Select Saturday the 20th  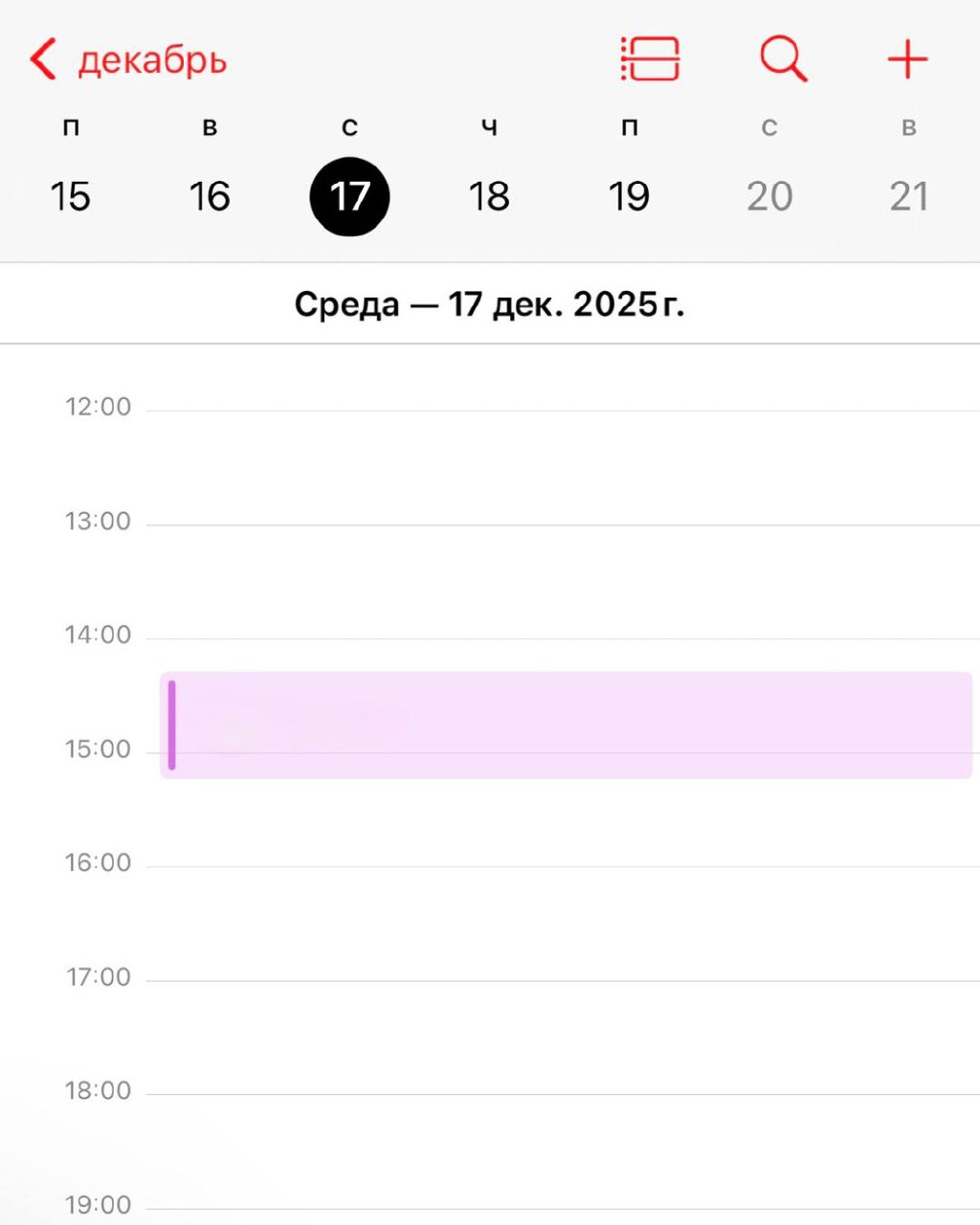click(769, 196)
